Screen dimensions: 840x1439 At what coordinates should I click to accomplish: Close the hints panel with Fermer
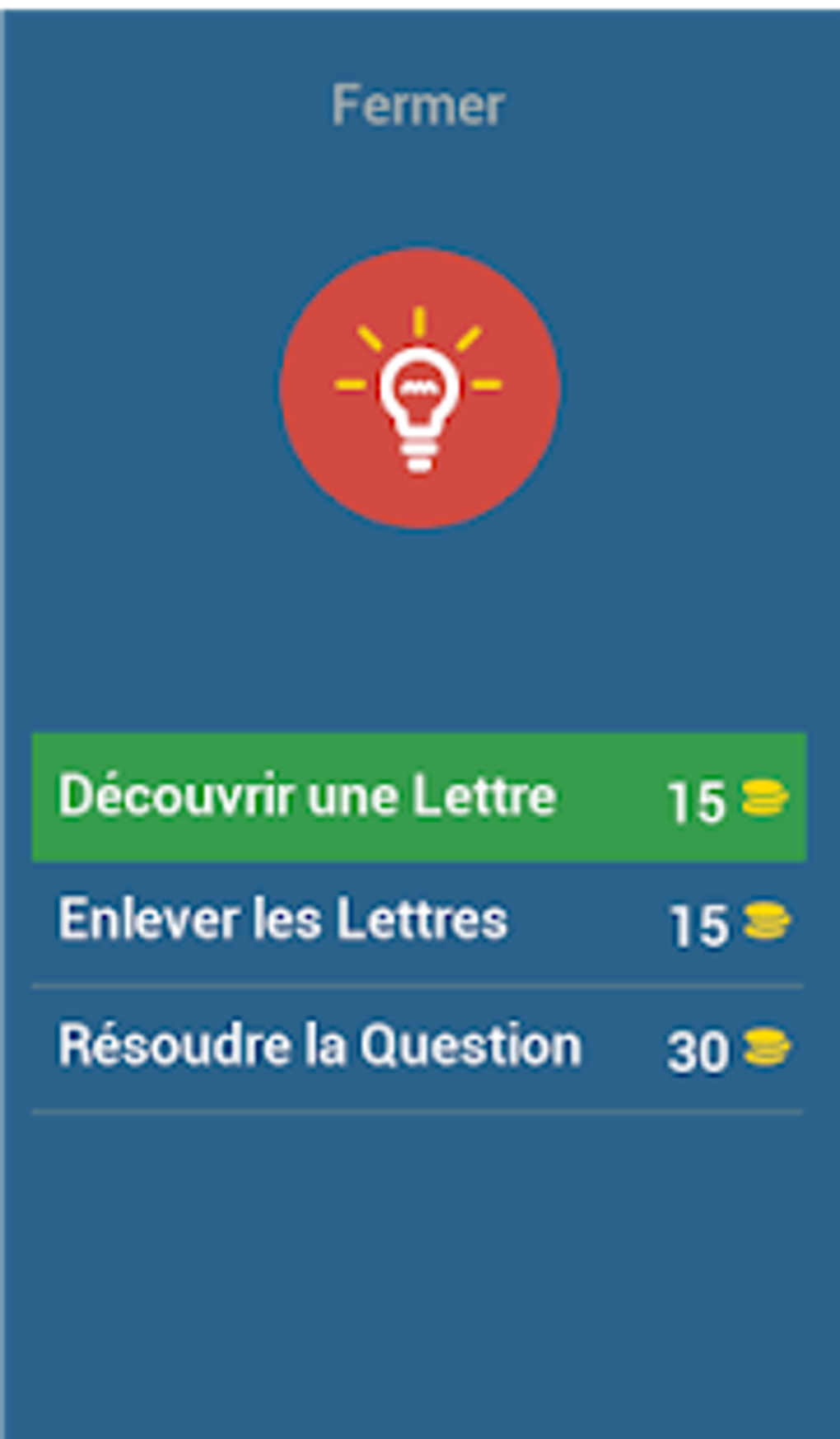418,106
